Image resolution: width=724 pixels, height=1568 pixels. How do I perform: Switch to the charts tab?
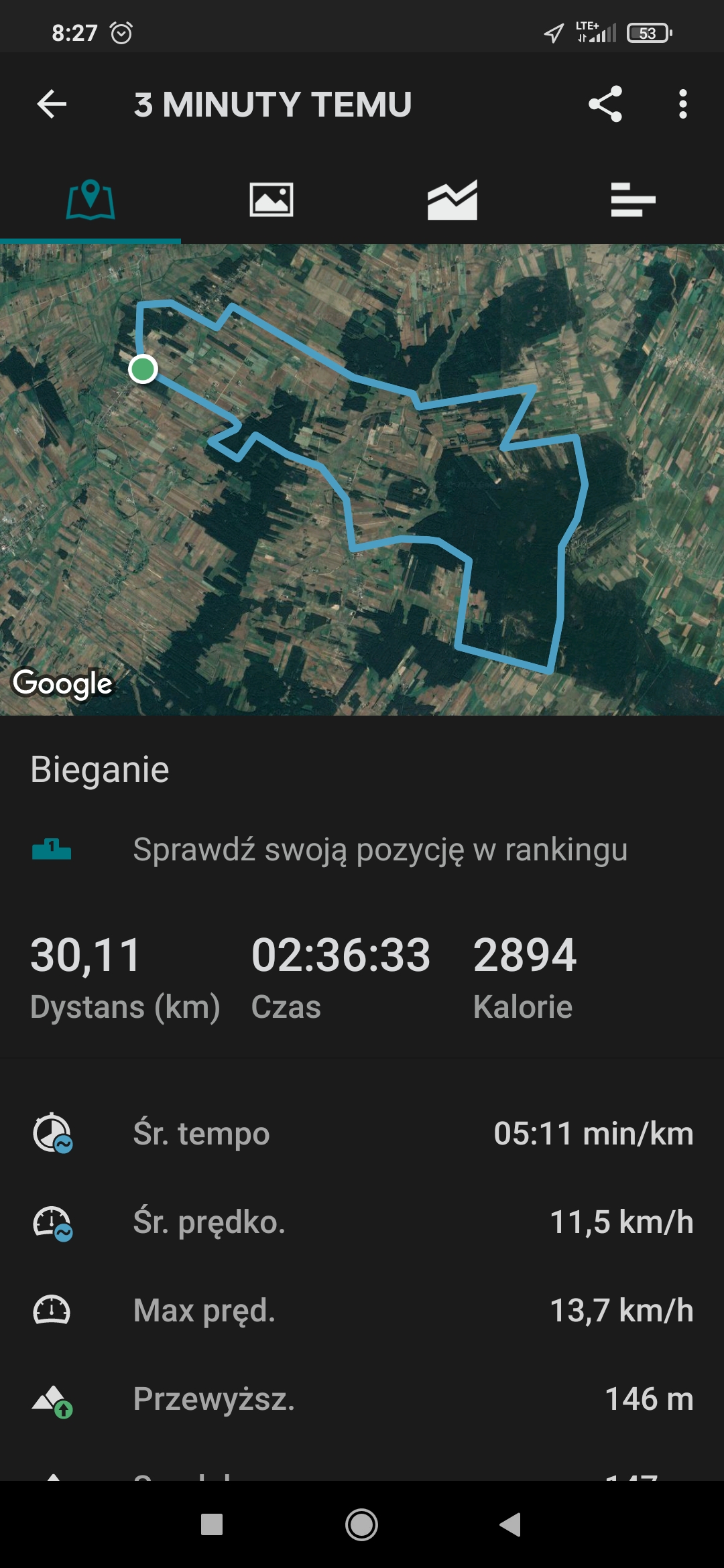[452, 200]
